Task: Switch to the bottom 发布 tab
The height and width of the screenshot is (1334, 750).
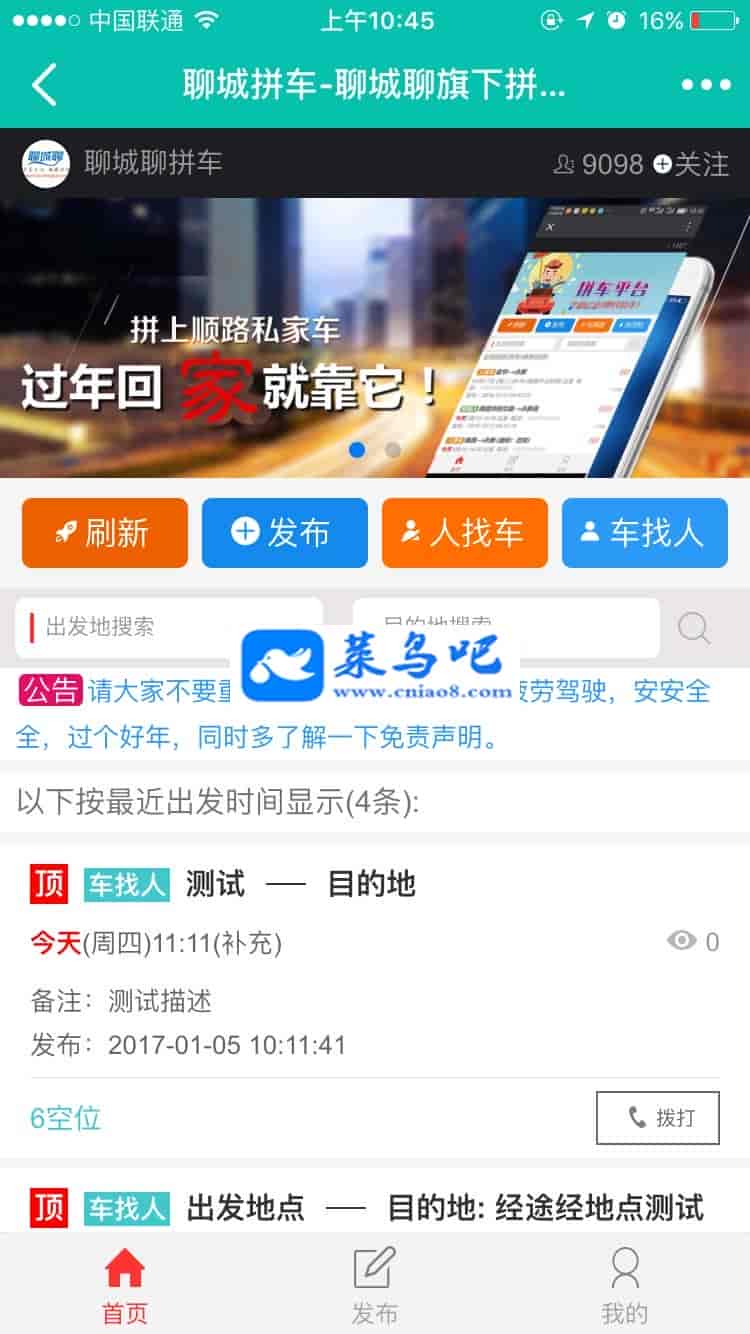Action: (x=375, y=1285)
